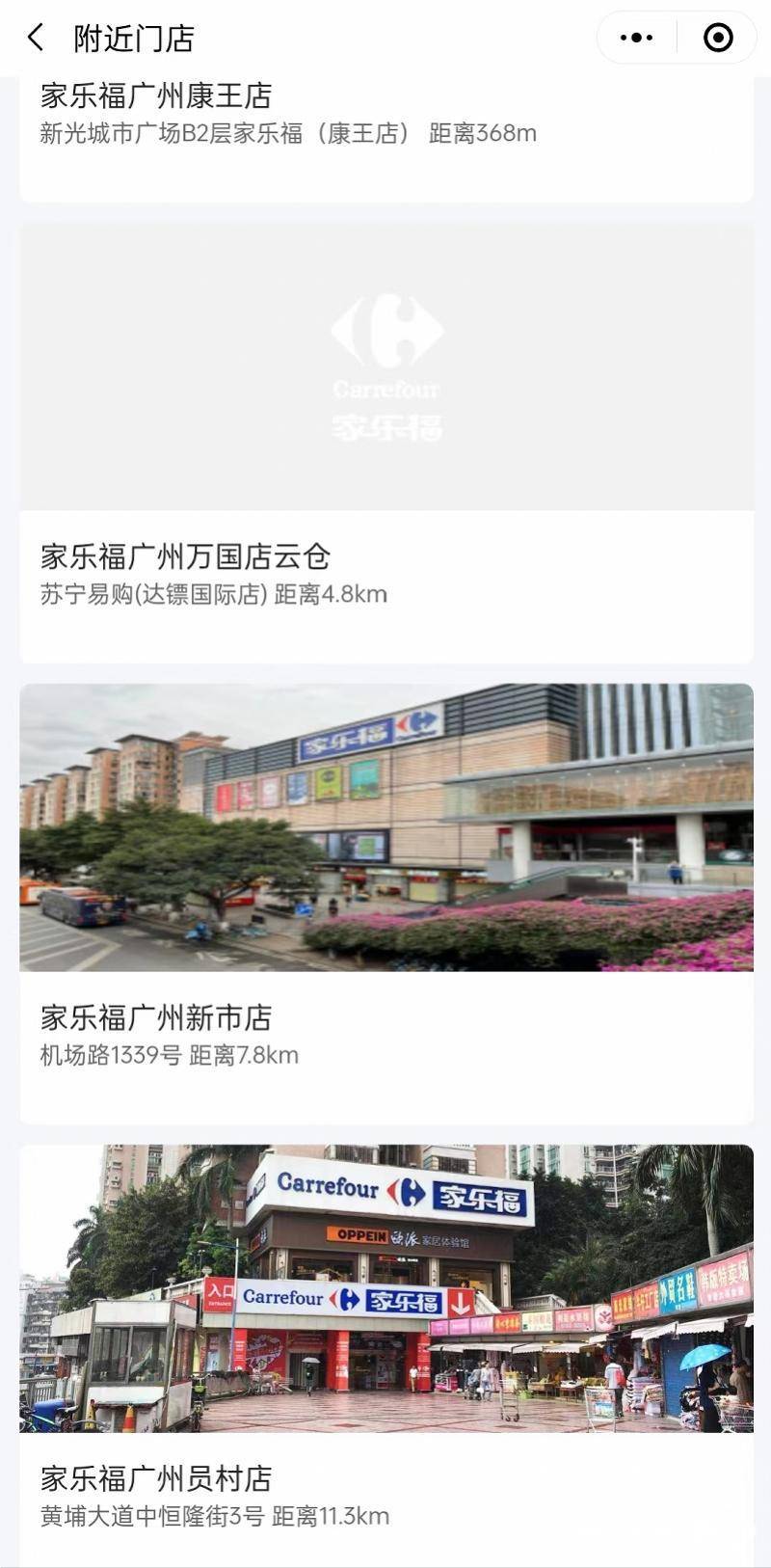771x1568 pixels.
Task: Select the 家乐福广州万国店云仓 store card
Action: (386, 444)
